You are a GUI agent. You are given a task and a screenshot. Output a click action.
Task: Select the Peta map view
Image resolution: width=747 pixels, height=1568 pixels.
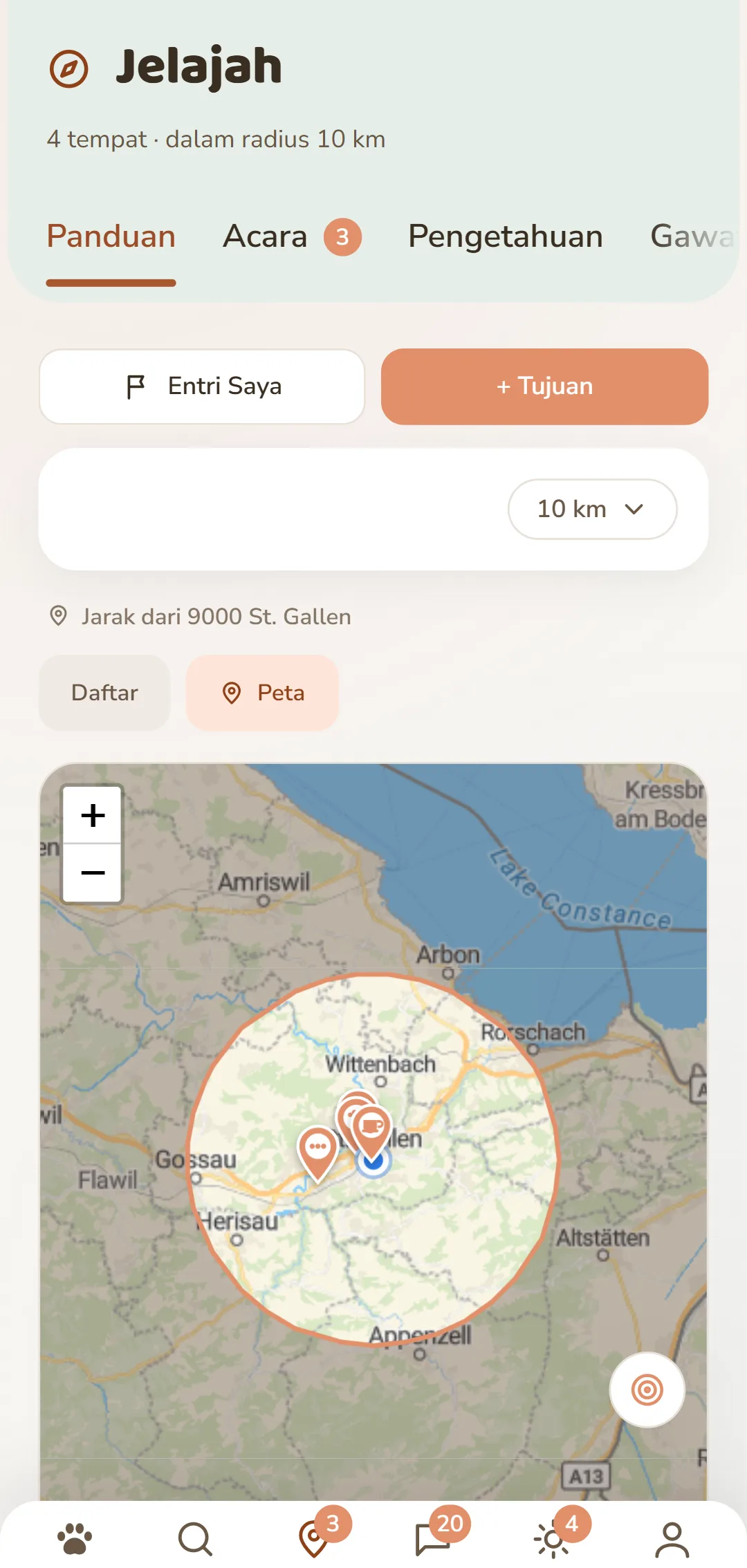point(262,693)
